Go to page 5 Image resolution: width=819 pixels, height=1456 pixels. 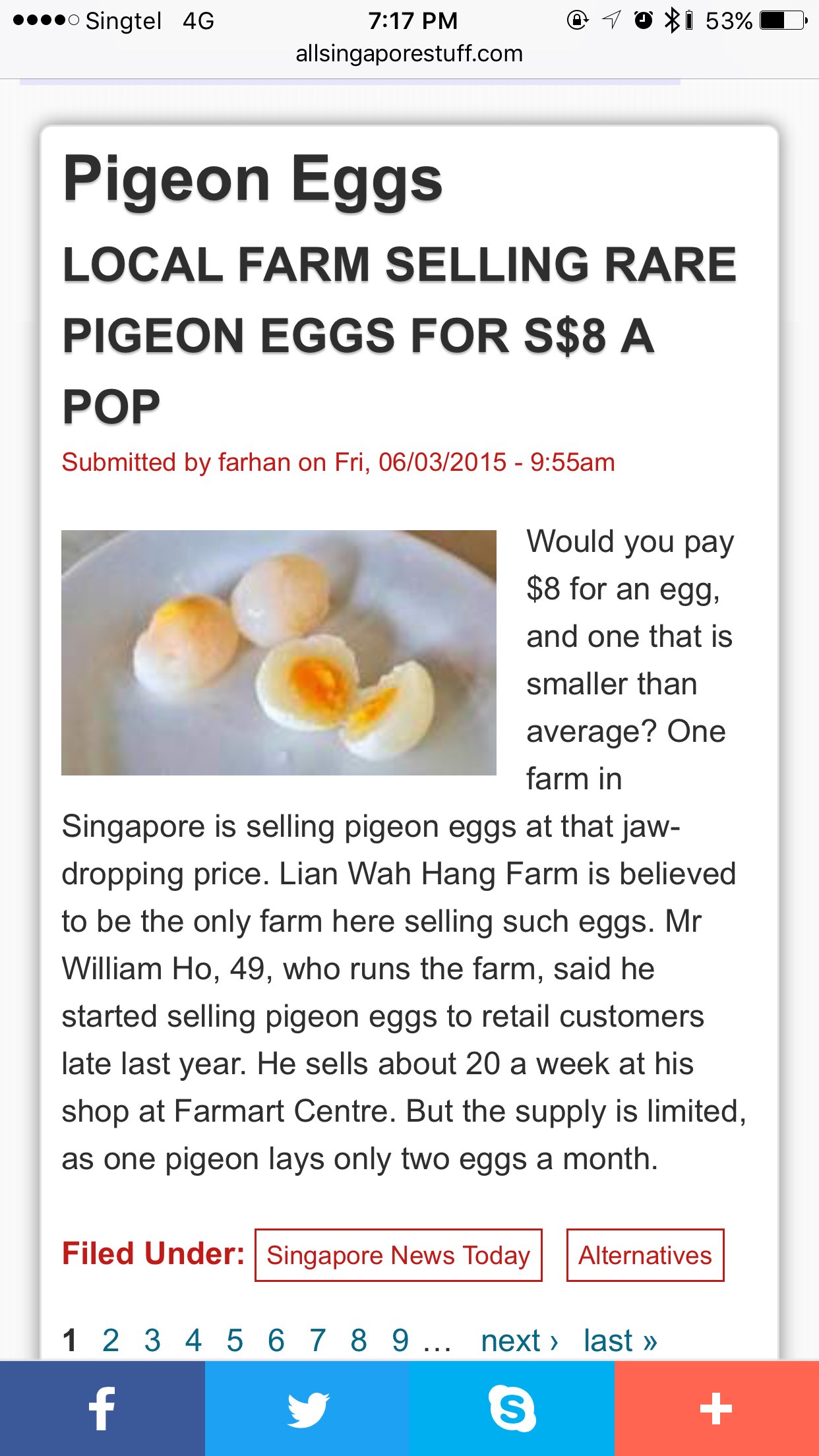235,1341
